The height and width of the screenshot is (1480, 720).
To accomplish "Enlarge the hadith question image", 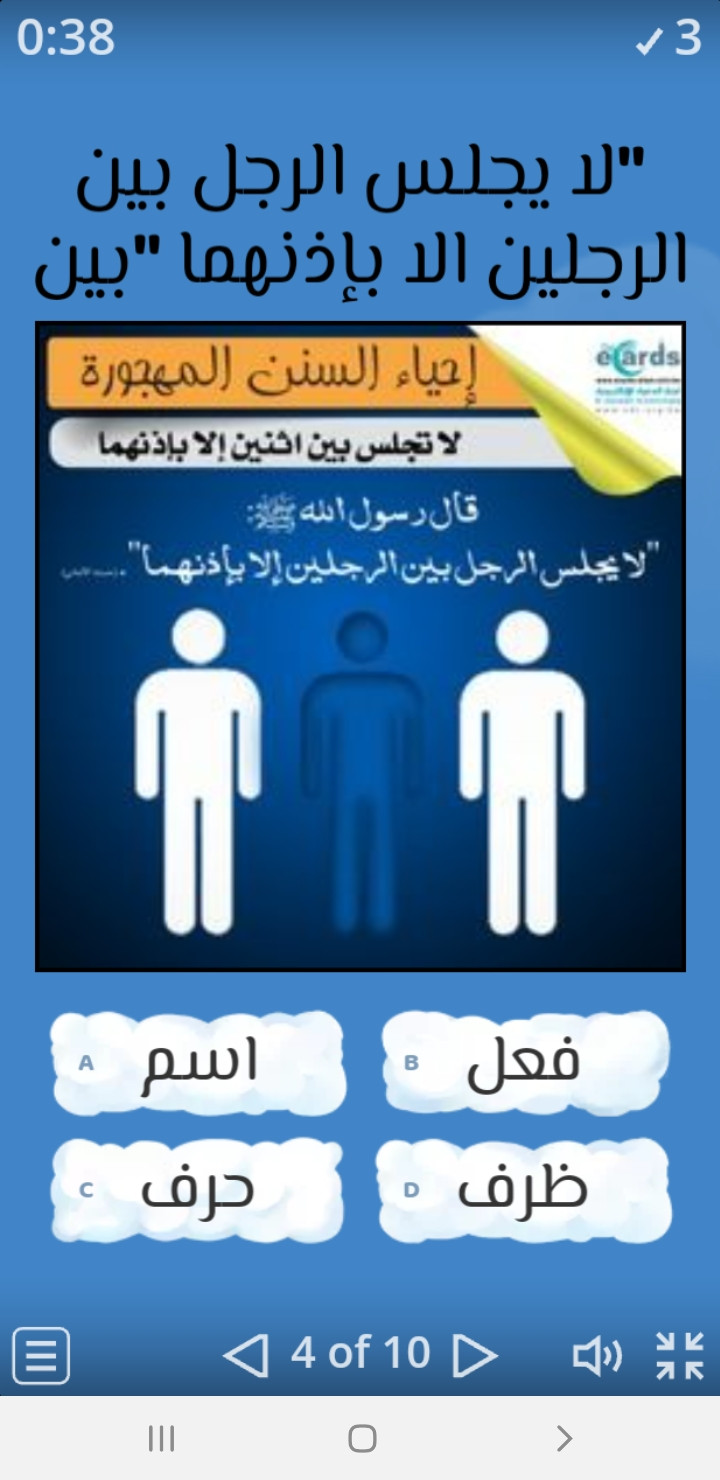I will [360, 646].
